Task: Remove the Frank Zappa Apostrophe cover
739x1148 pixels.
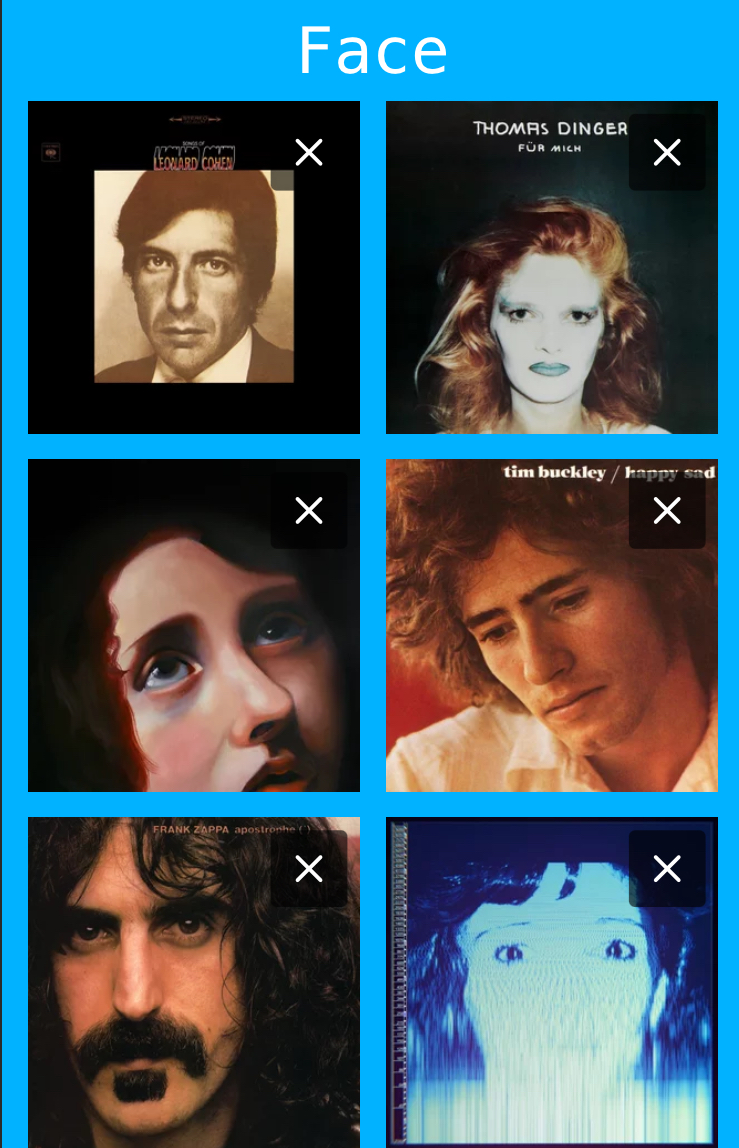Action: tap(309, 869)
